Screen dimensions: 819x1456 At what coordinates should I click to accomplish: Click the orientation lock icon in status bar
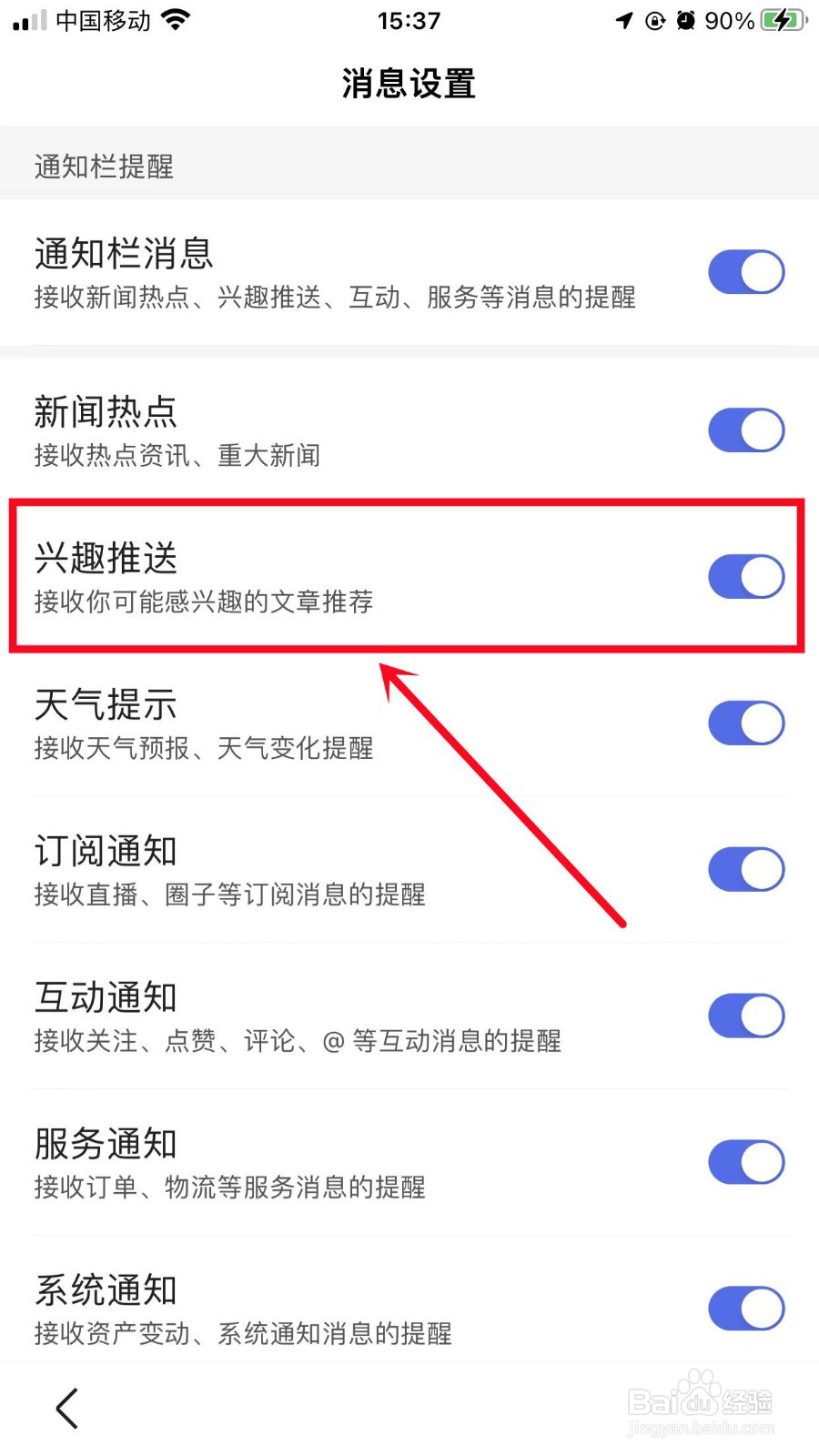(656, 20)
